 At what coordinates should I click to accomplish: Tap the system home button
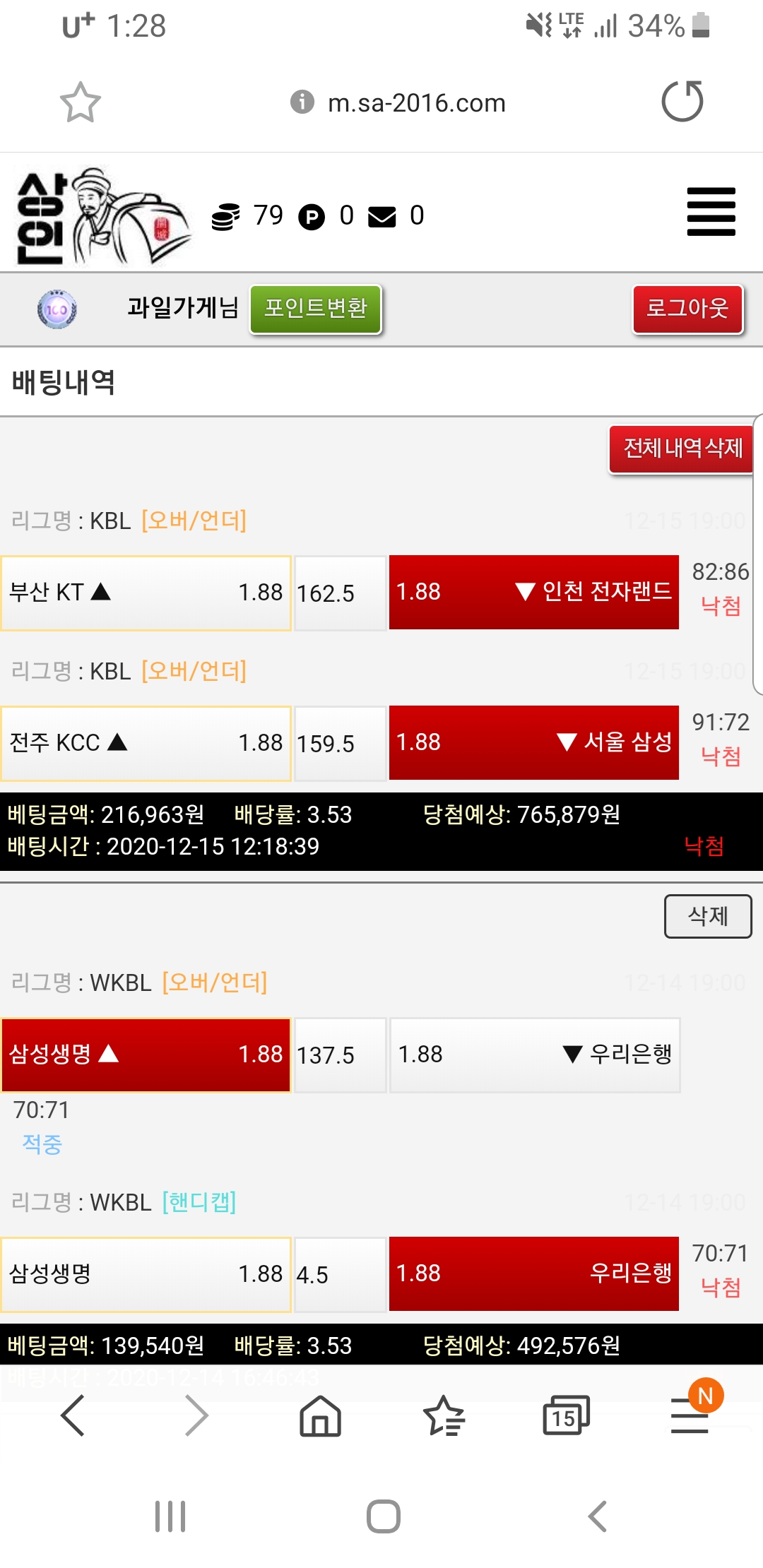383,1516
